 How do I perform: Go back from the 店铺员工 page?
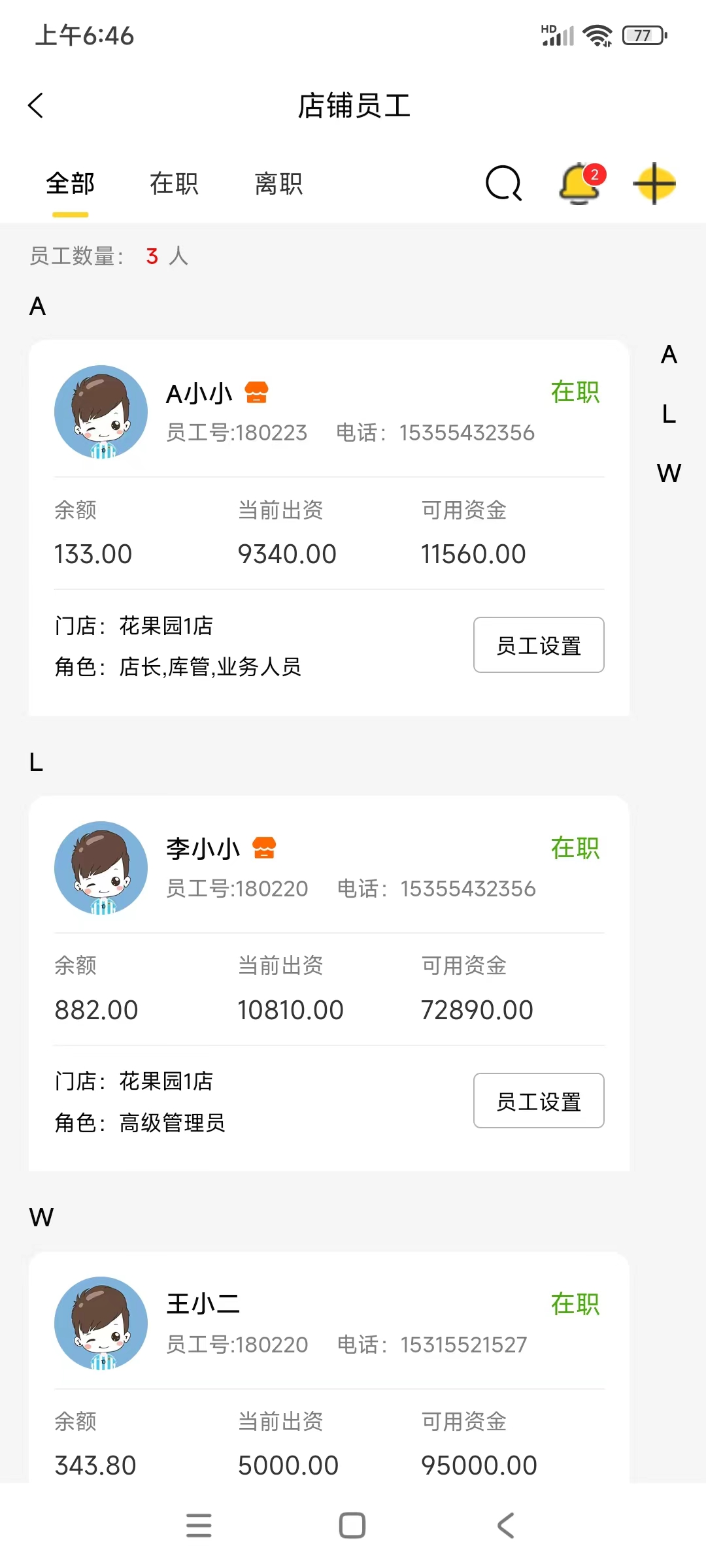[37, 105]
